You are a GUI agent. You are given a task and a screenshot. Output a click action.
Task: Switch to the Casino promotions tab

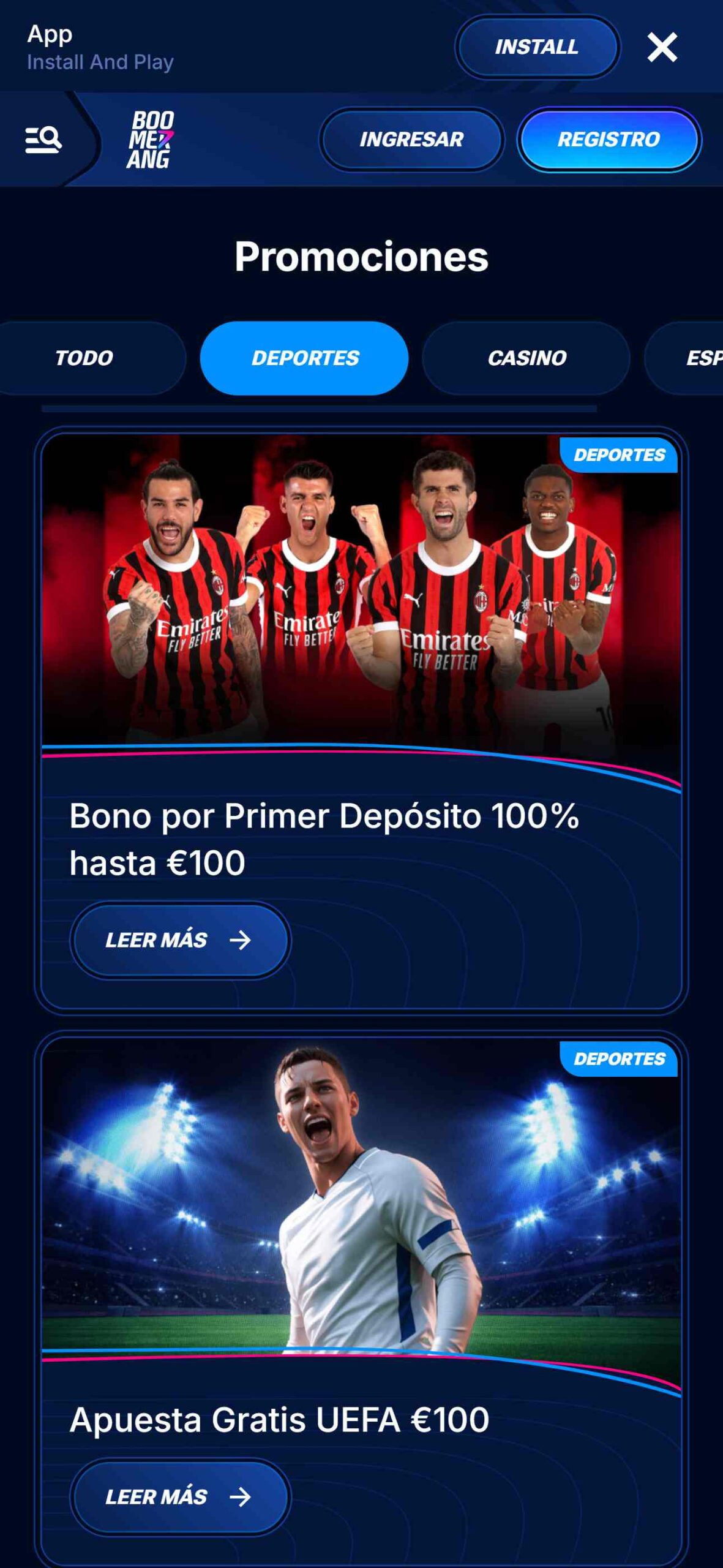point(526,358)
